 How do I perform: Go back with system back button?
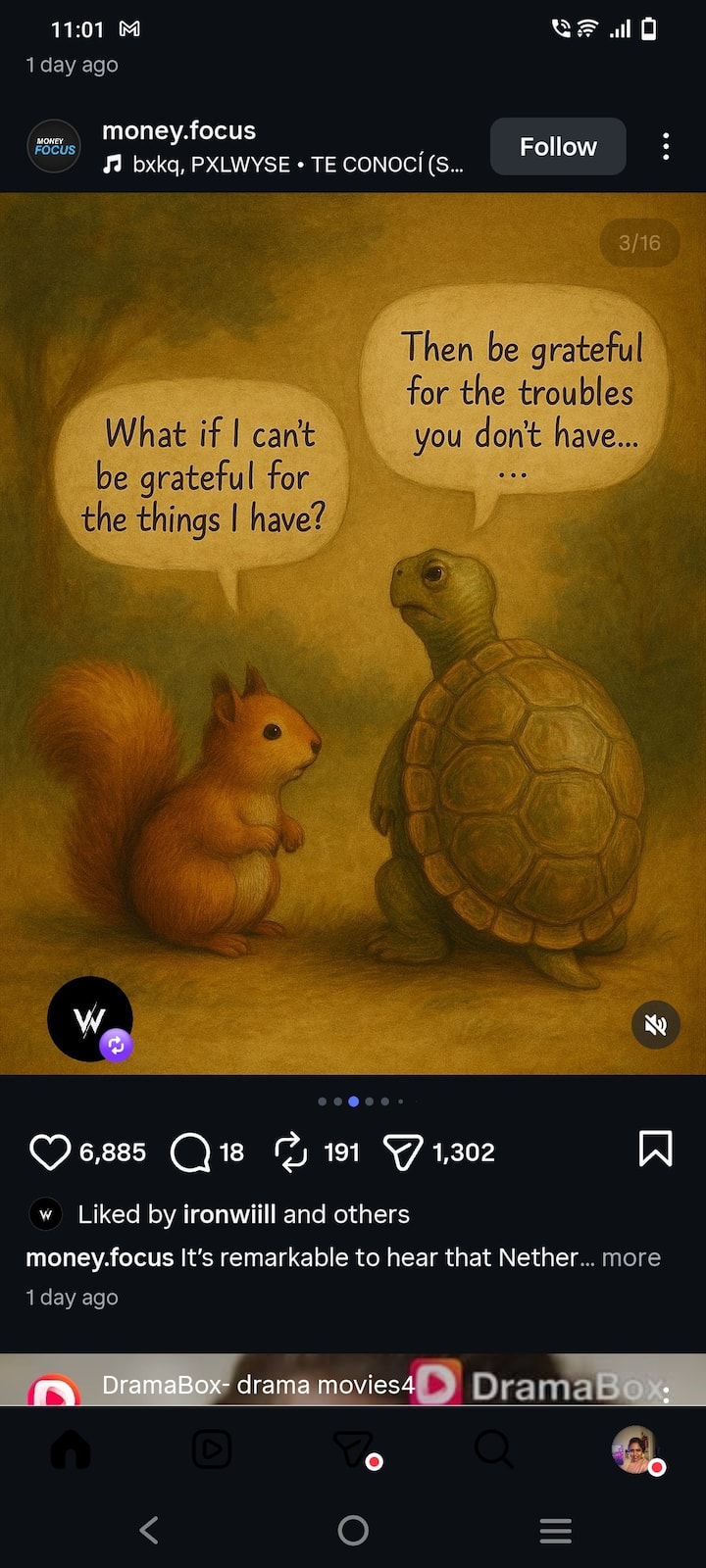[149, 1530]
